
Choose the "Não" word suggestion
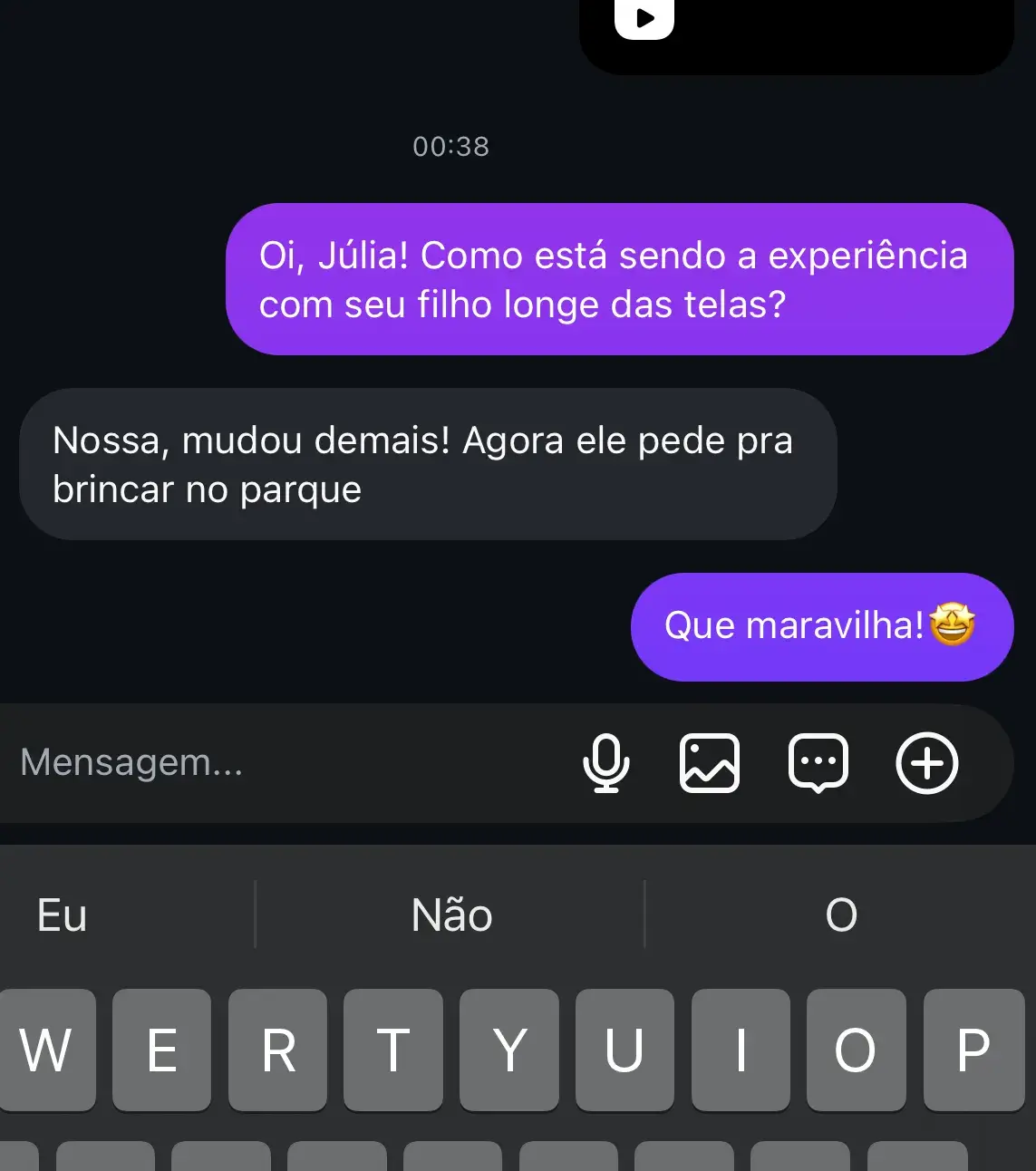click(451, 915)
